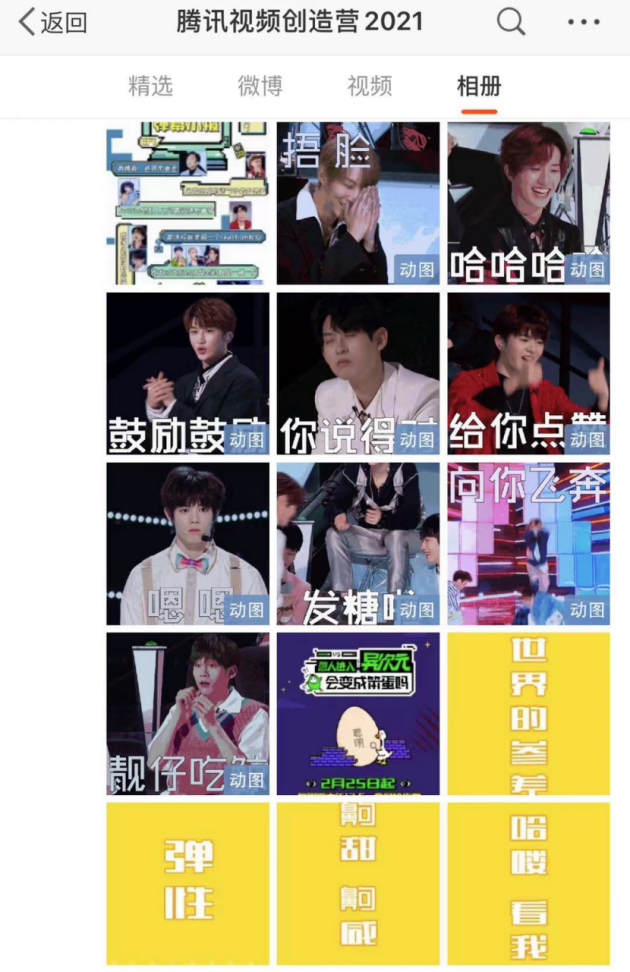Select the 相册 tab

(478, 86)
